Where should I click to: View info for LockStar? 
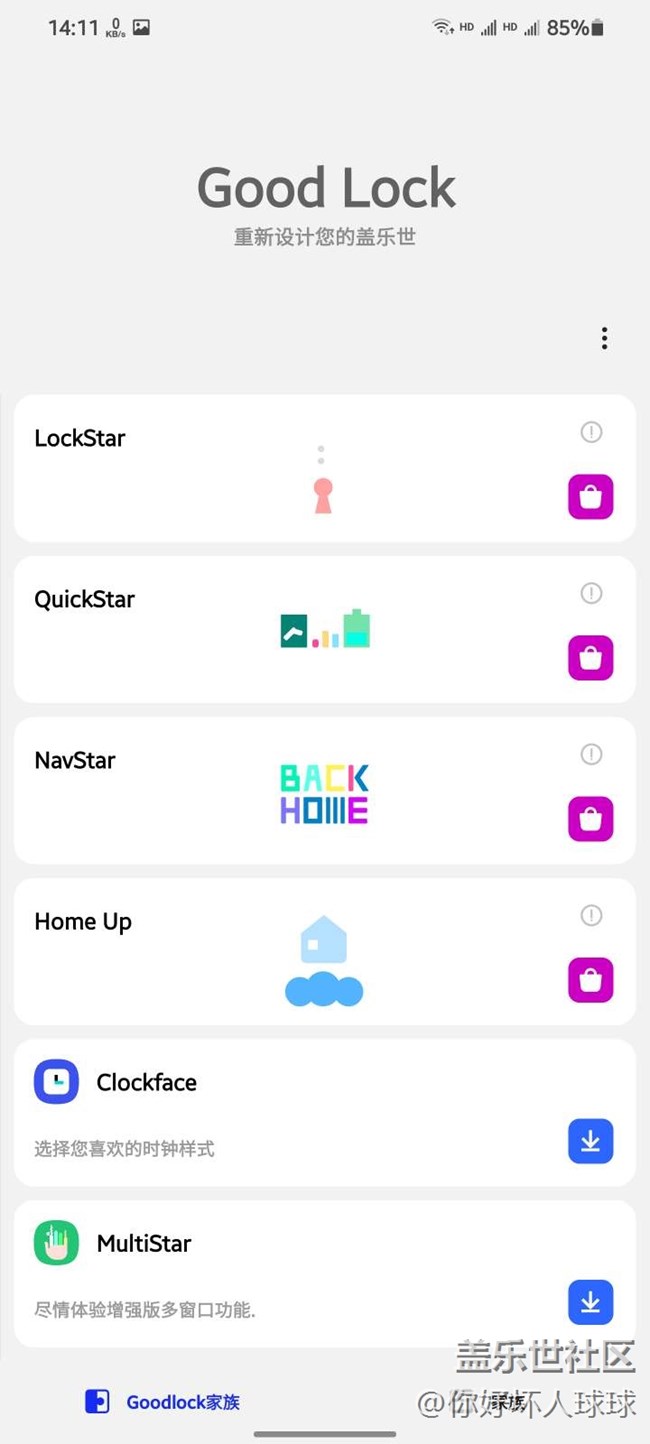click(591, 432)
